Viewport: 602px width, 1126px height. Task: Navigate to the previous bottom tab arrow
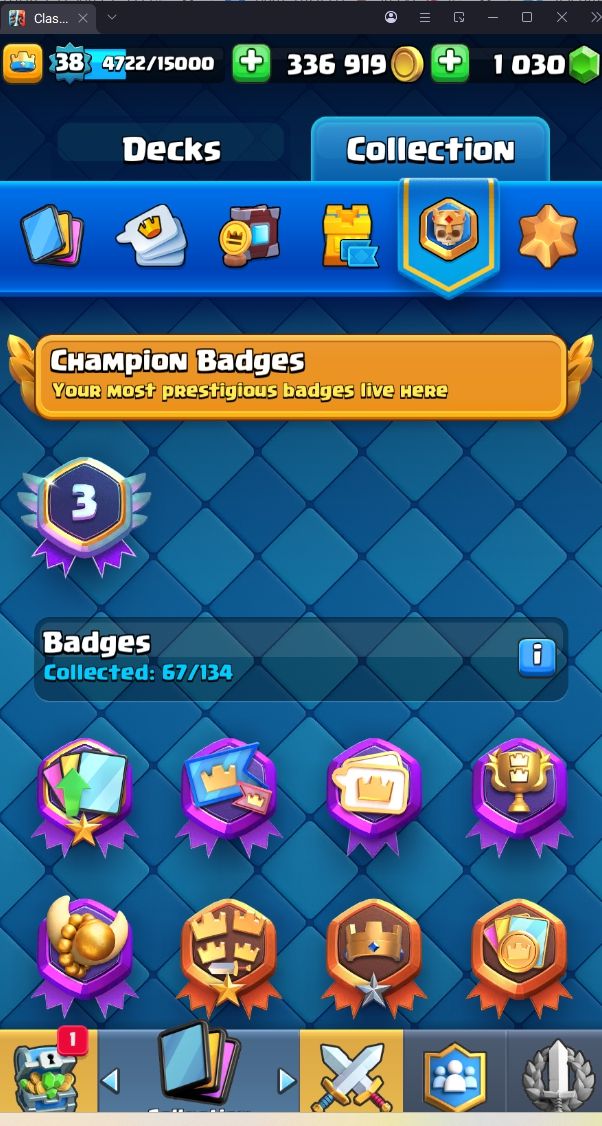click(x=109, y=1079)
